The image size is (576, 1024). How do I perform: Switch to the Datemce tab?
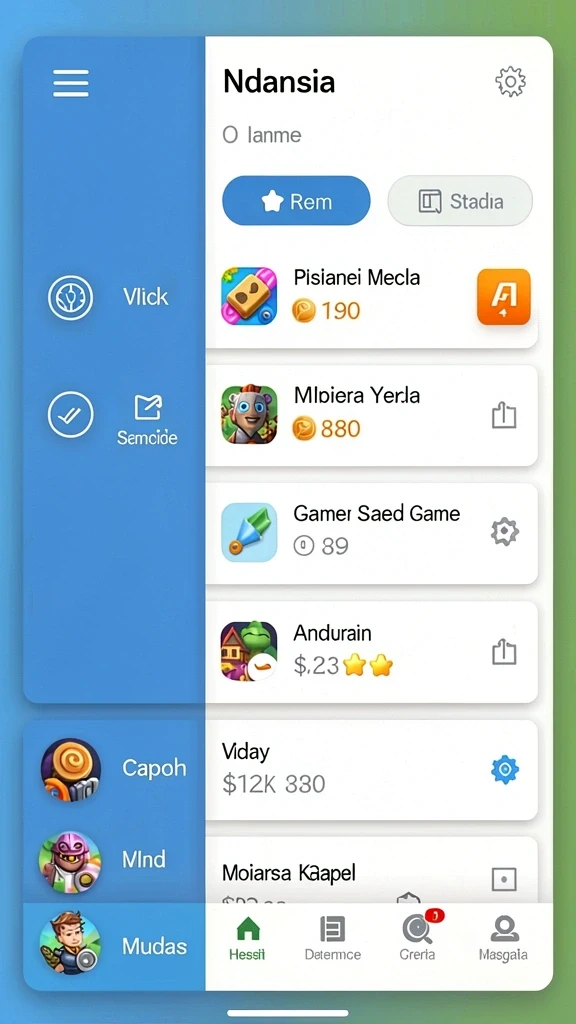point(332,939)
